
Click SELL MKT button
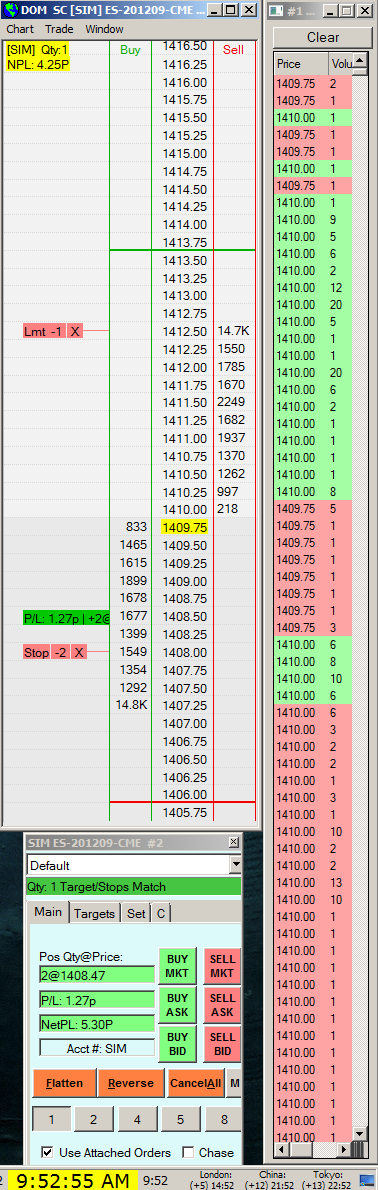(x=222, y=965)
